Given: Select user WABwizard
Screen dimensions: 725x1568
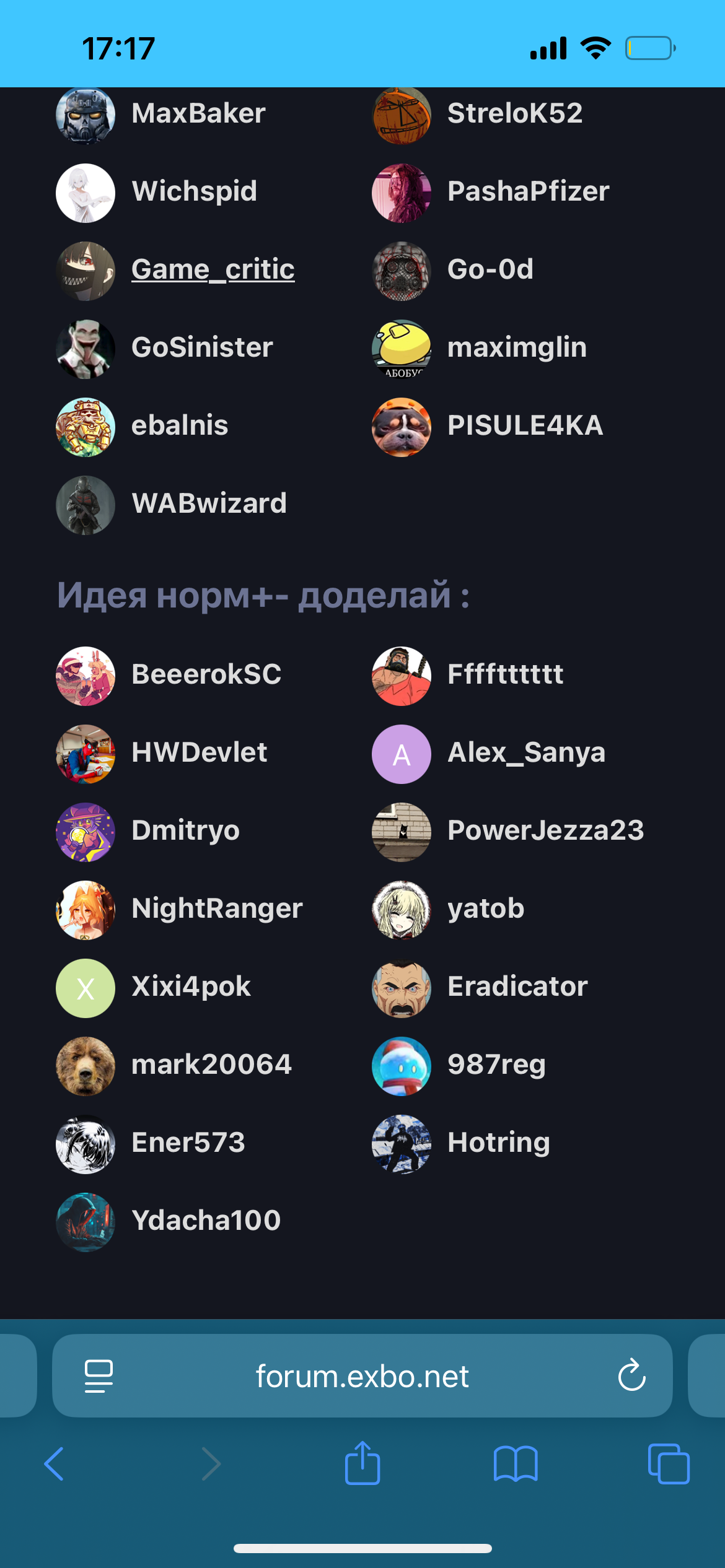Looking at the screenshot, I should (209, 504).
